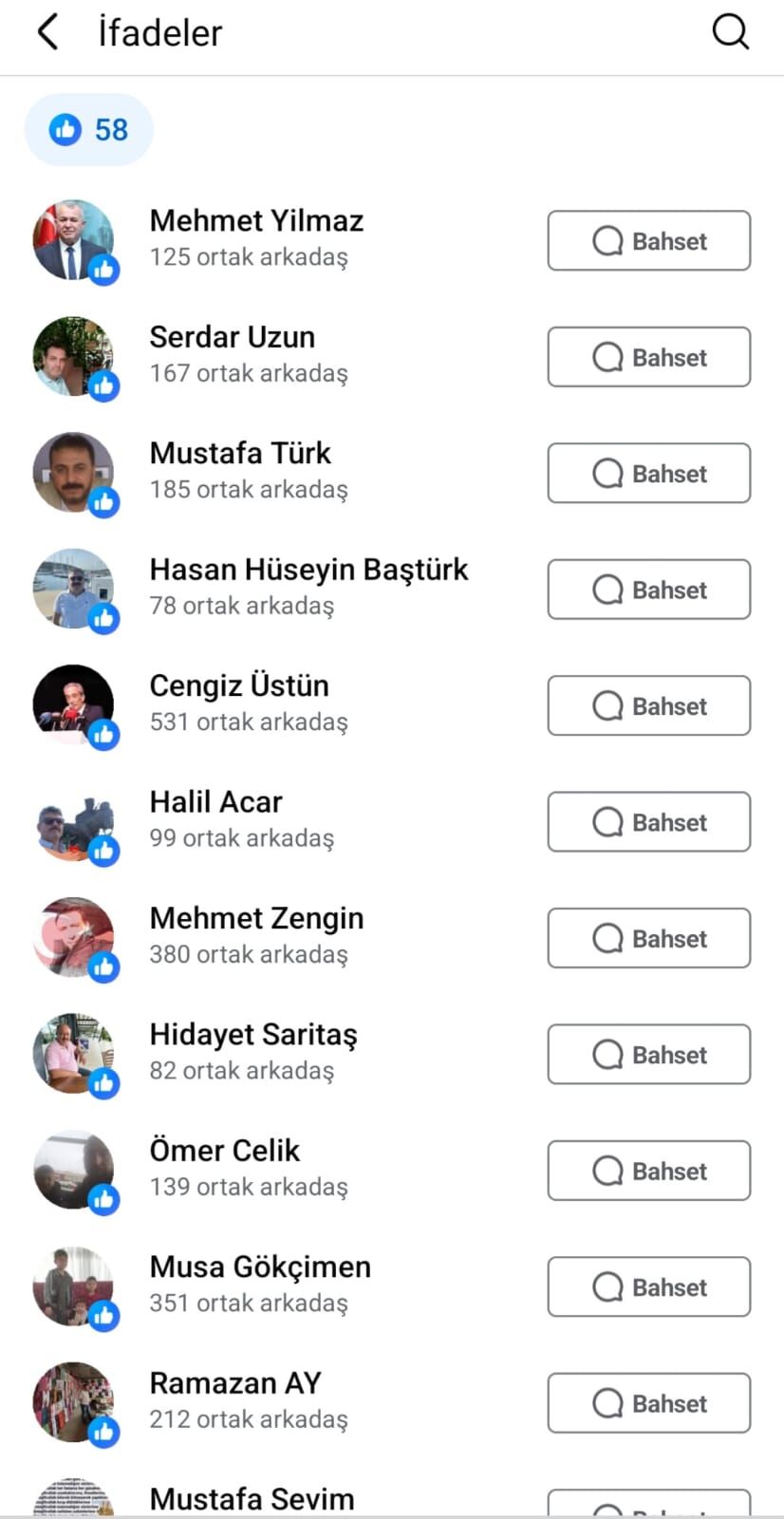Tap the like badge on Mehmet Zengin's photo
The height and width of the screenshot is (1519, 784).
104,967
